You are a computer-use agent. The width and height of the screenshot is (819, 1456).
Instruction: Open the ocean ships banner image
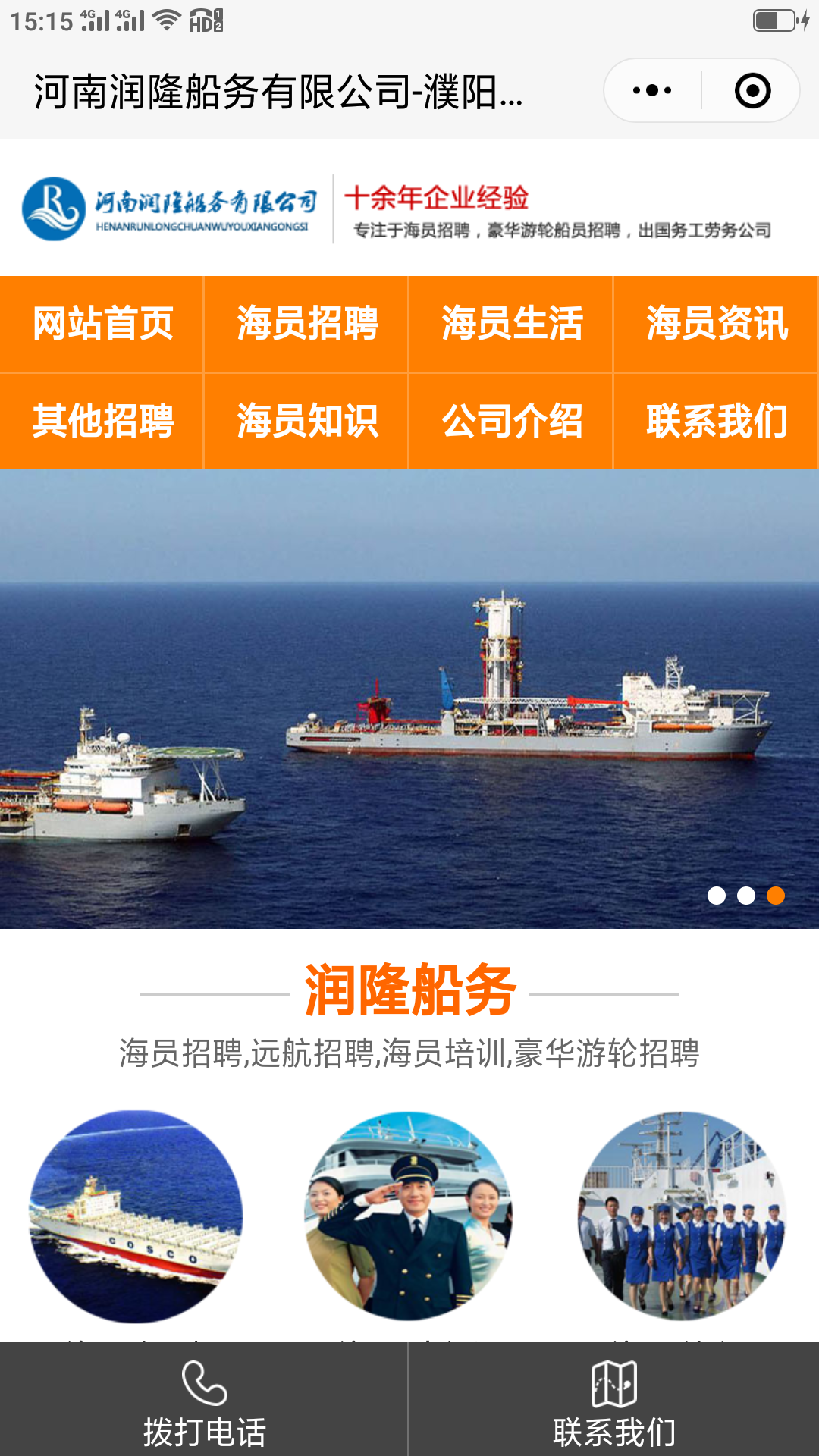tap(409, 698)
